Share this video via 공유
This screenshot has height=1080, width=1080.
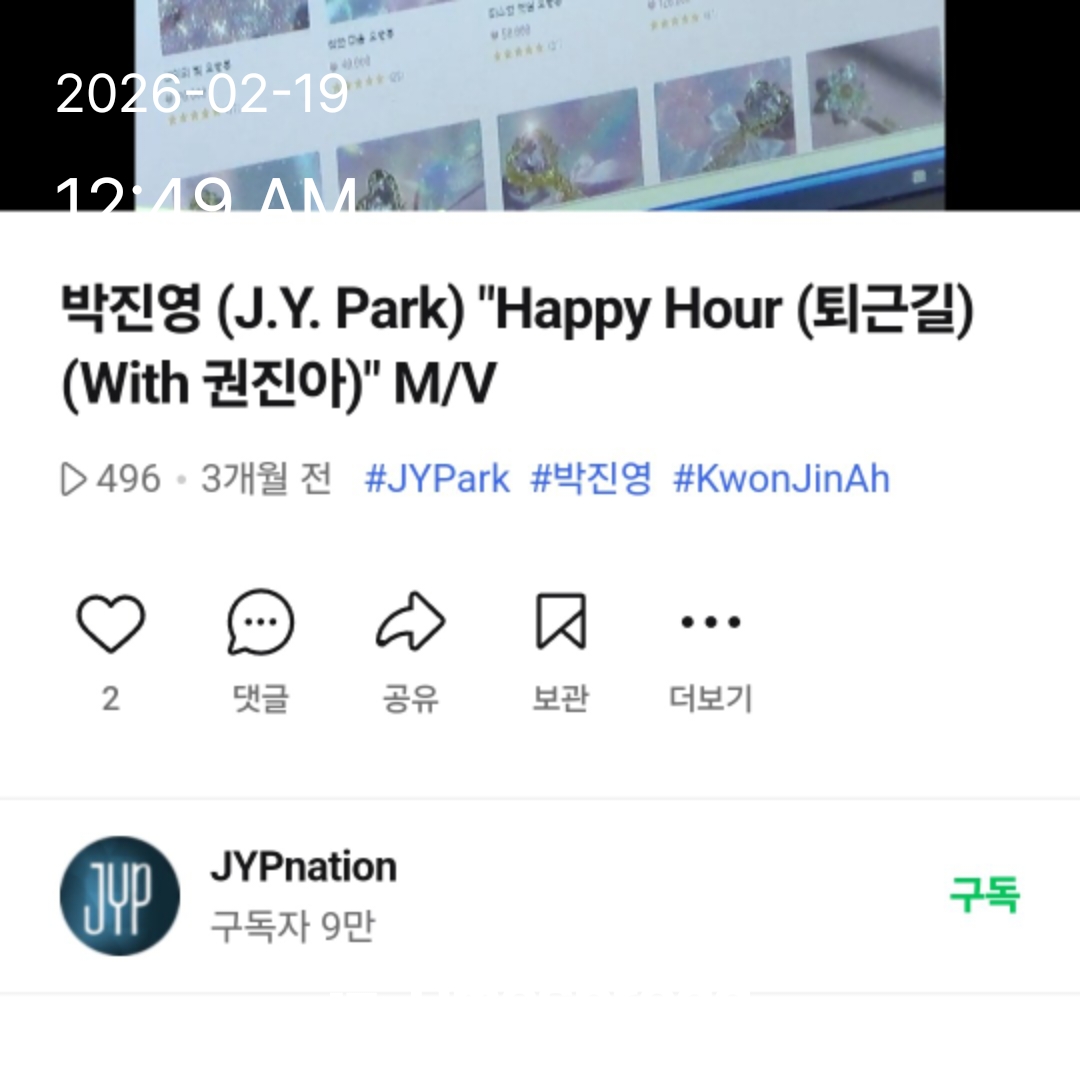click(x=410, y=622)
